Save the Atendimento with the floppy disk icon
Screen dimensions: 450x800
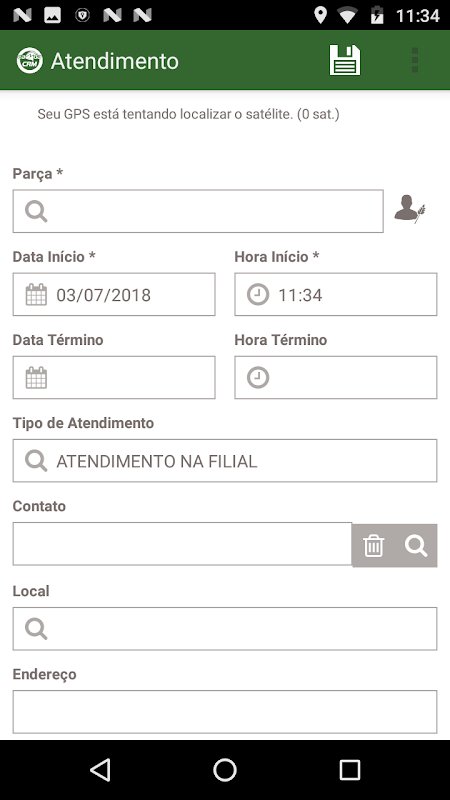(345, 60)
